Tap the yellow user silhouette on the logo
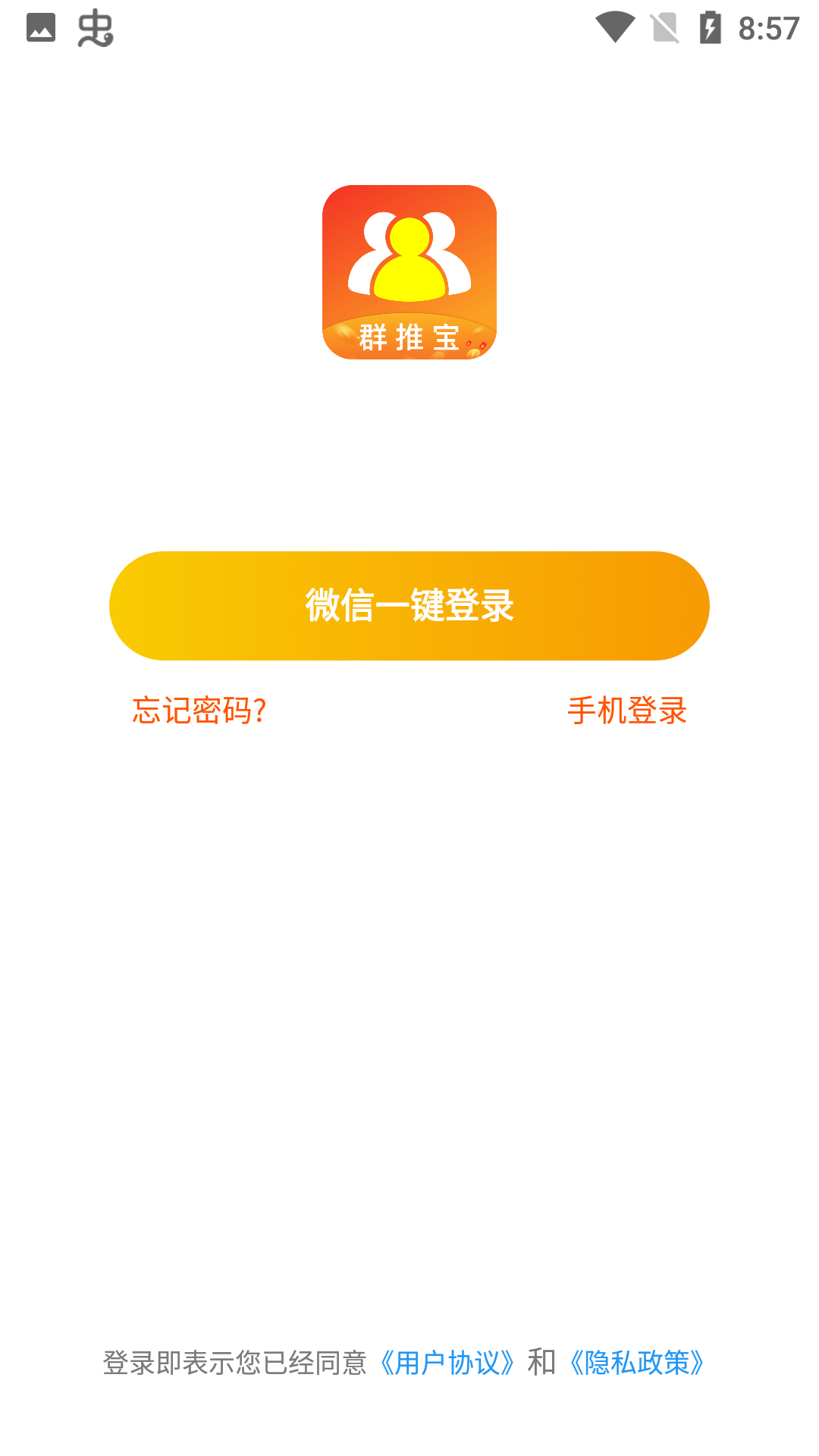819x1456 pixels. pos(410,258)
